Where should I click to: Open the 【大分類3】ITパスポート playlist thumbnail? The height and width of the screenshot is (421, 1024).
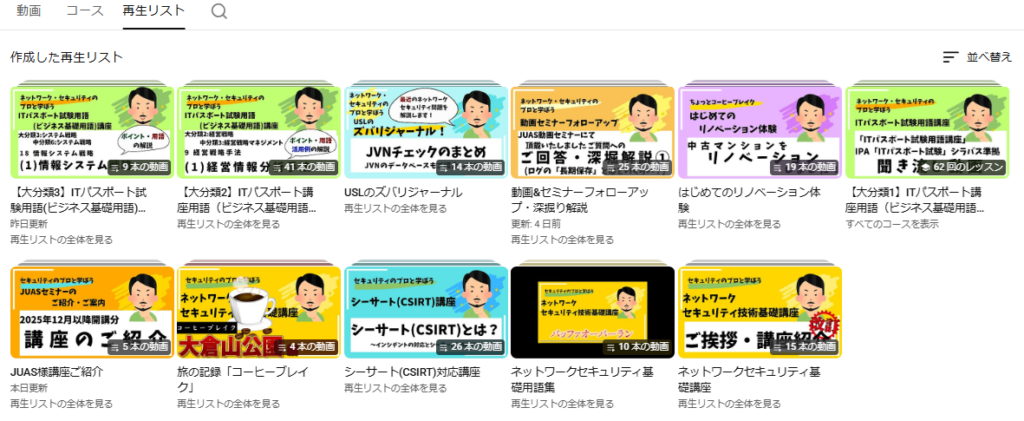[91, 132]
